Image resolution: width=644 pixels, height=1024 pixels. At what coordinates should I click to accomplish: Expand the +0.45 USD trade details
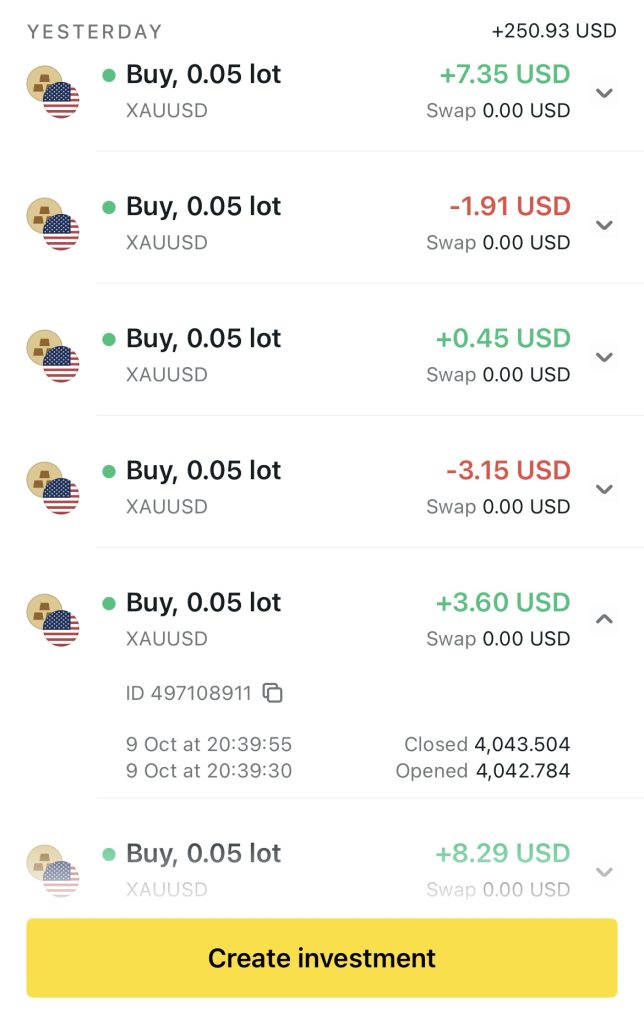click(603, 357)
